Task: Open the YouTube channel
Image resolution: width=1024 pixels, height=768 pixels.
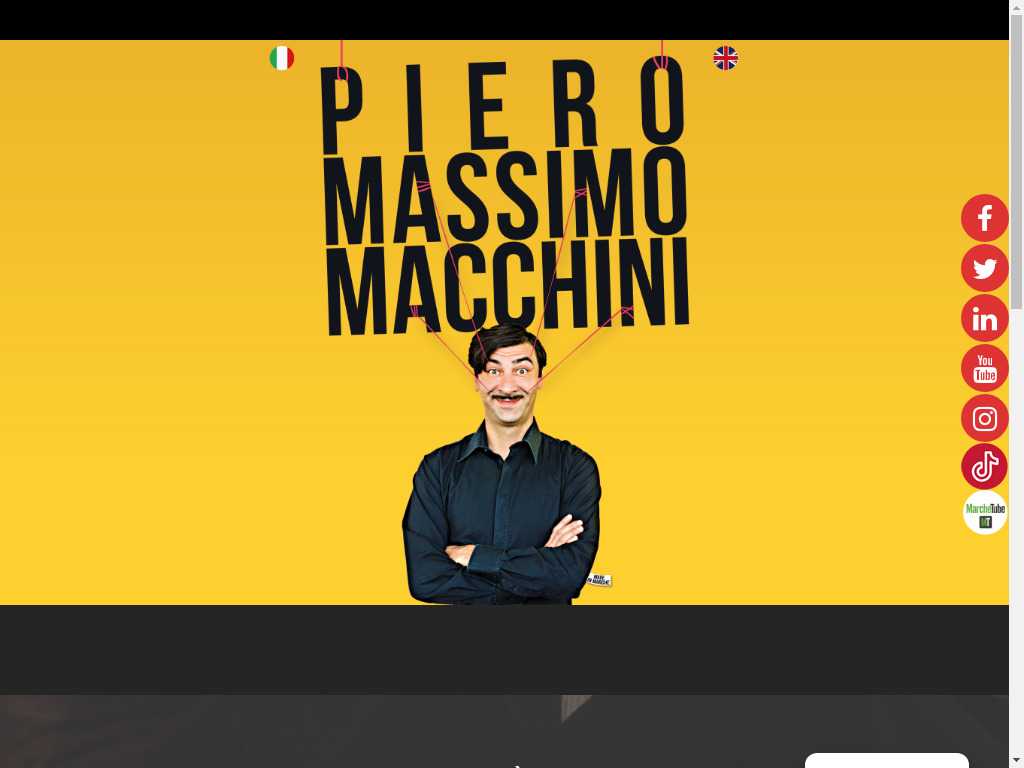Action: [984, 368]
